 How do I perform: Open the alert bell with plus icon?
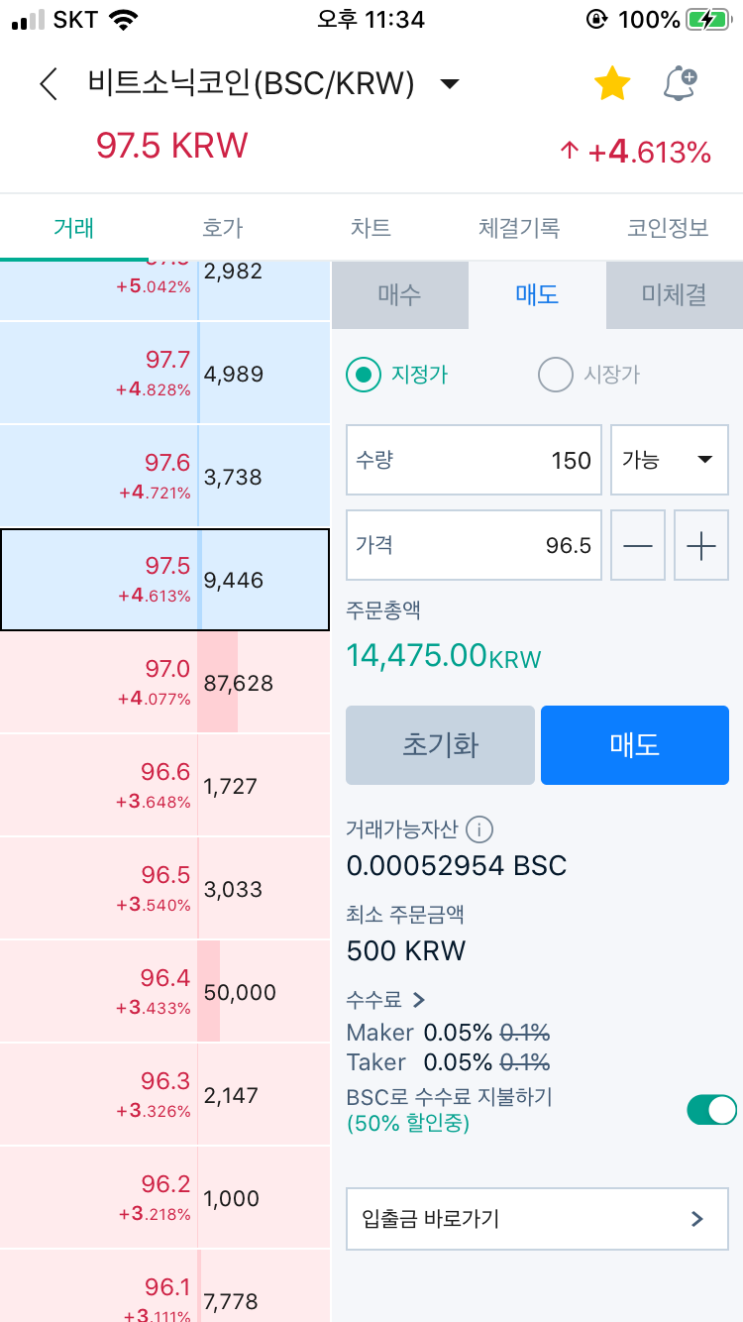click(681, 84)
